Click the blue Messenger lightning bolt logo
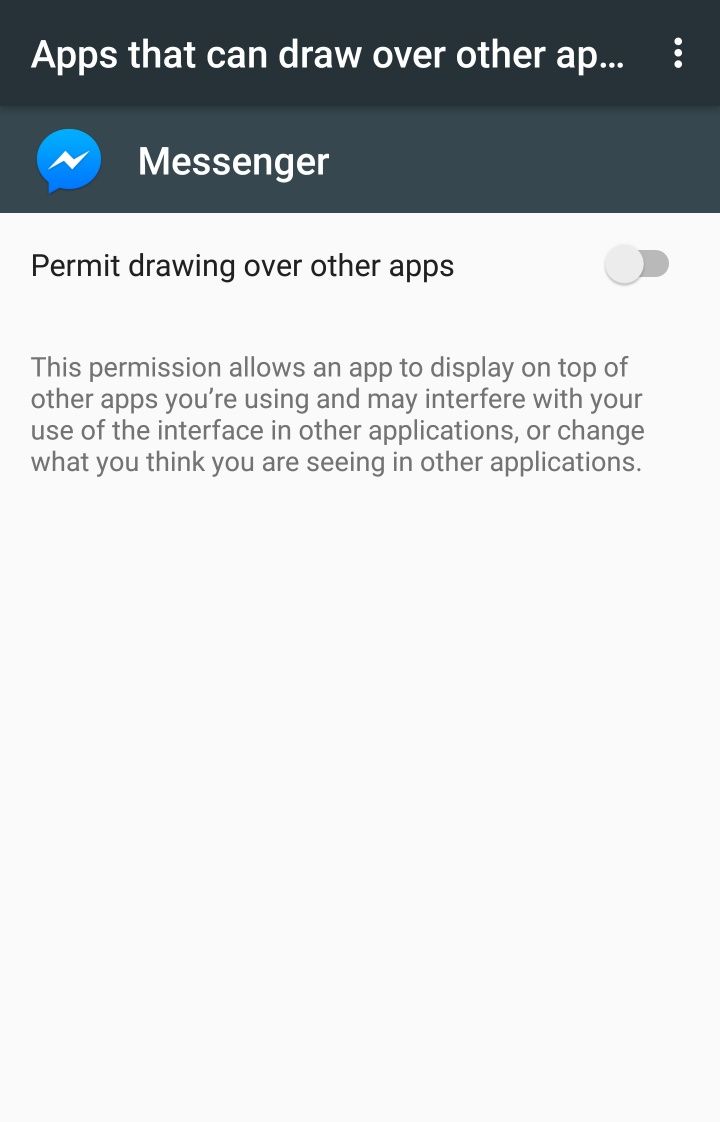This screenshot has width=720, height=1122. pos(68,160)
